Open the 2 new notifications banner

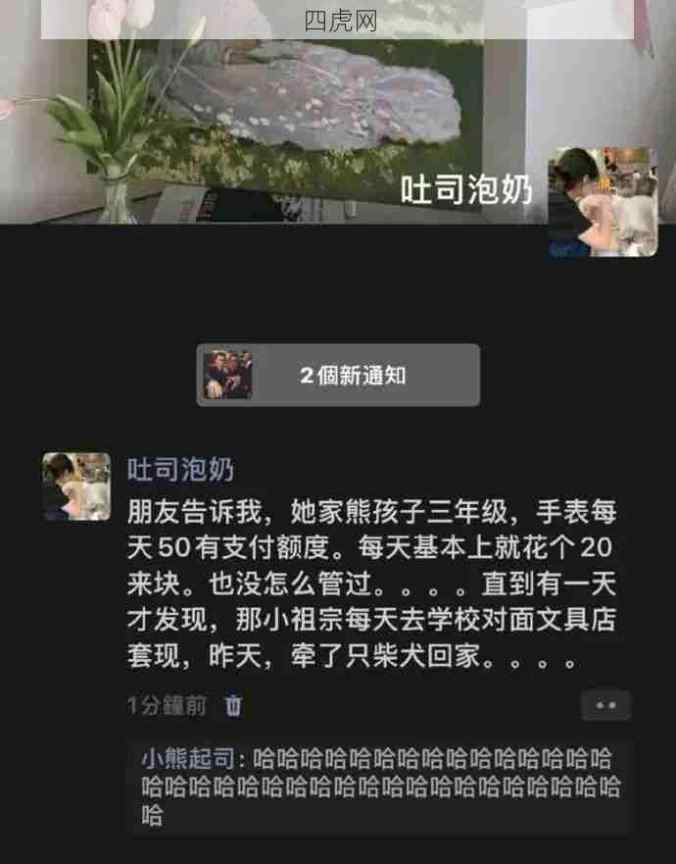coord(338,375)
